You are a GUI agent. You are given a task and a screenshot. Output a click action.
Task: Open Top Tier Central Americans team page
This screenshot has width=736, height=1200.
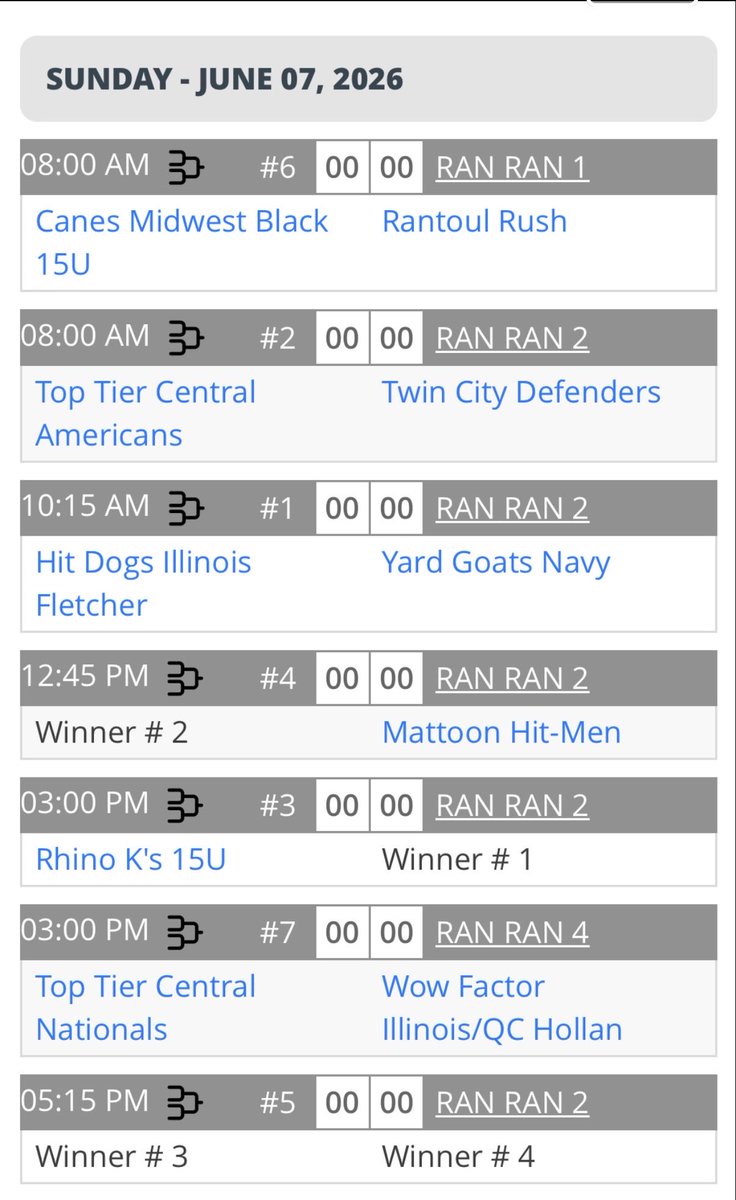146,413
